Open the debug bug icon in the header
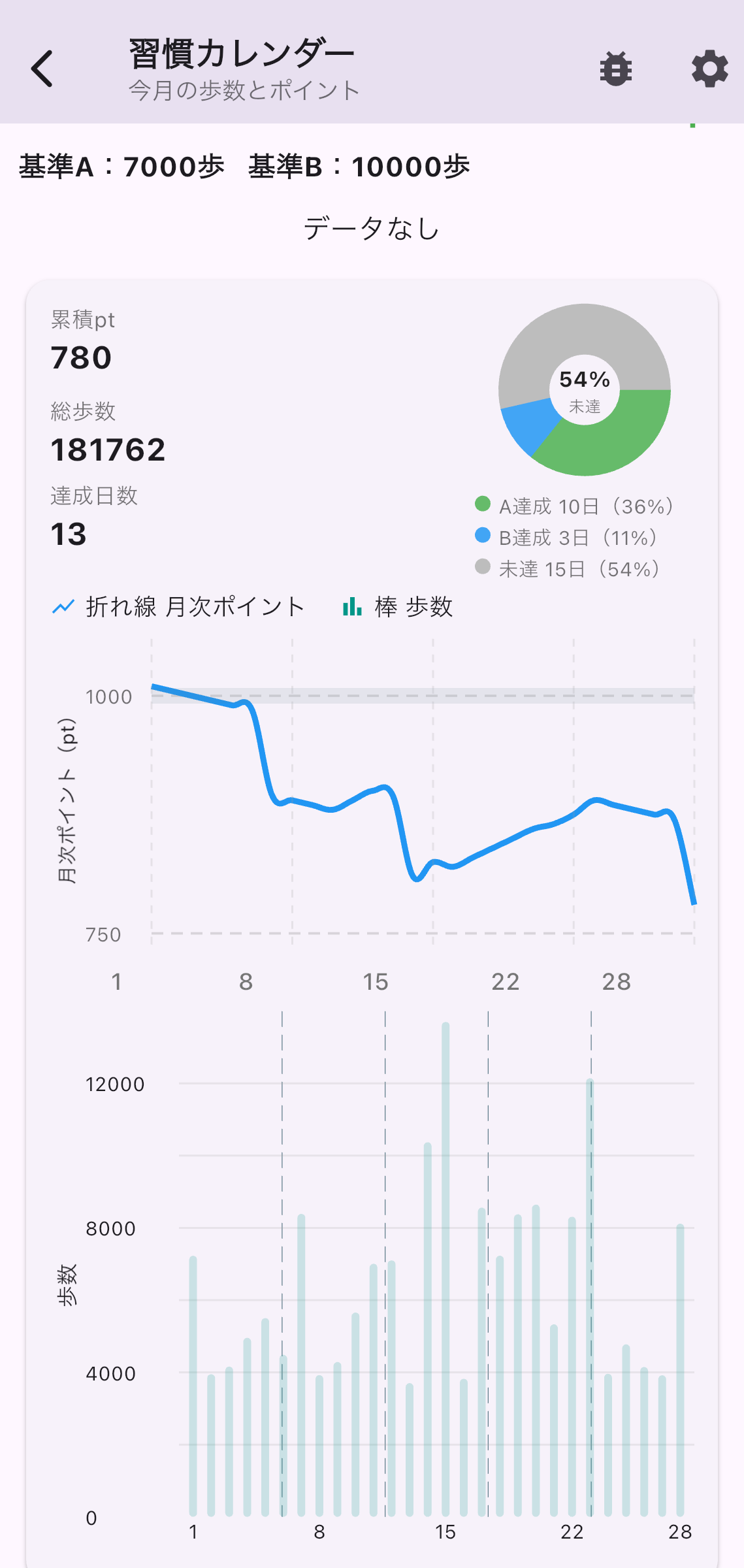The height and width of the screenshot is (1568, 744). tap(615, 68)
